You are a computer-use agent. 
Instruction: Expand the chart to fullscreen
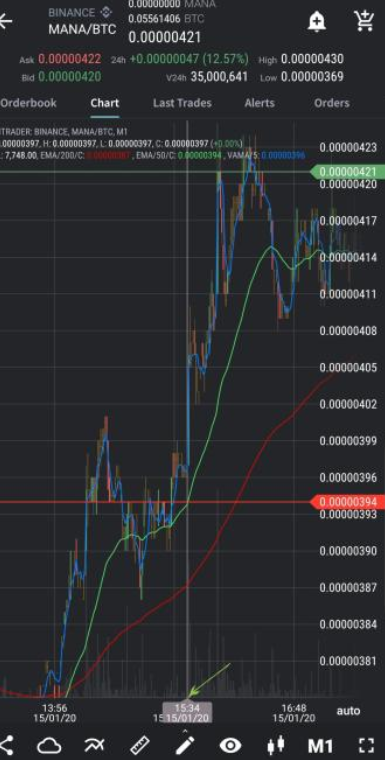pos(367,745)
